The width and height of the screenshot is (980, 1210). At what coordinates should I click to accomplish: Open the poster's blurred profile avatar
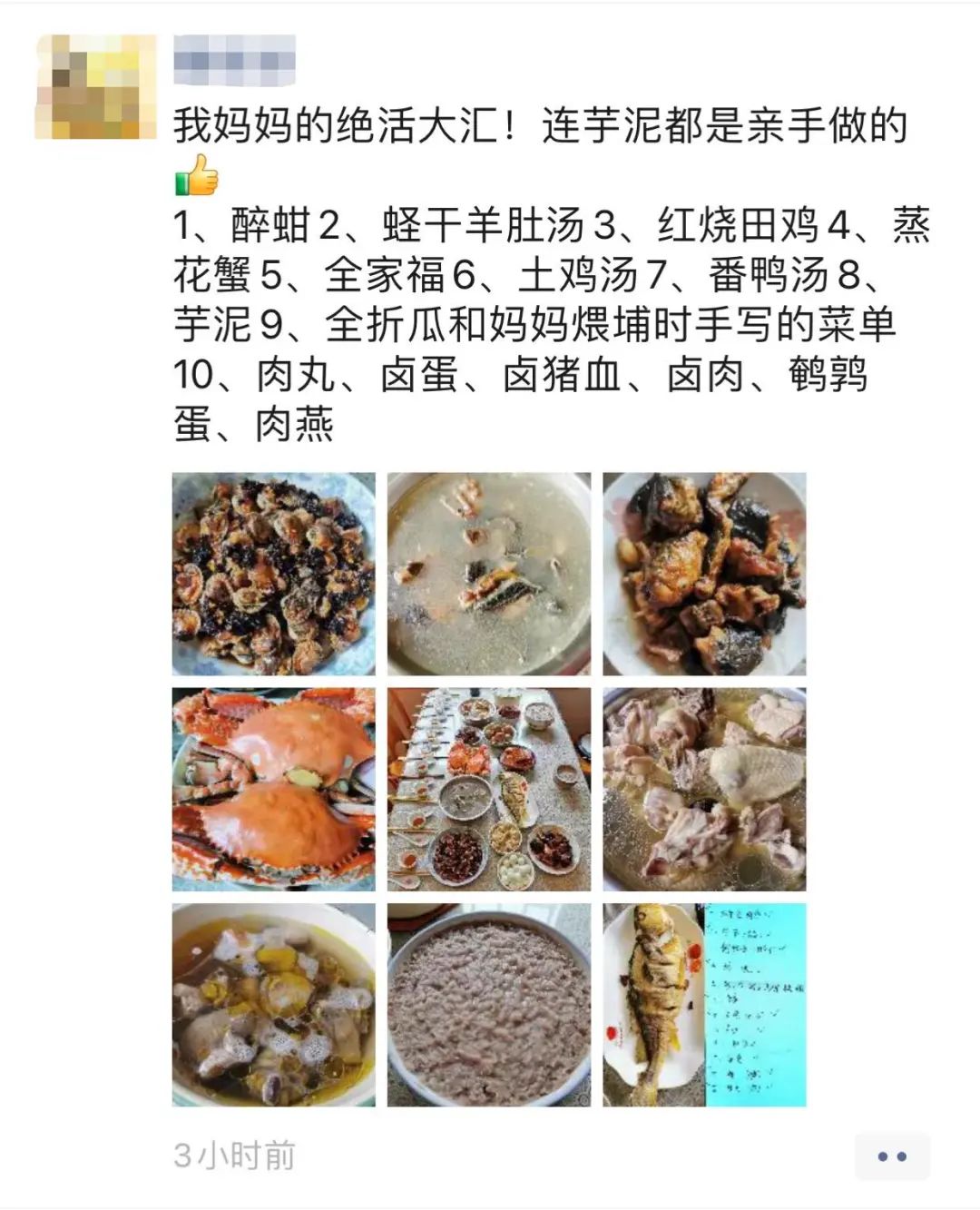94,87
